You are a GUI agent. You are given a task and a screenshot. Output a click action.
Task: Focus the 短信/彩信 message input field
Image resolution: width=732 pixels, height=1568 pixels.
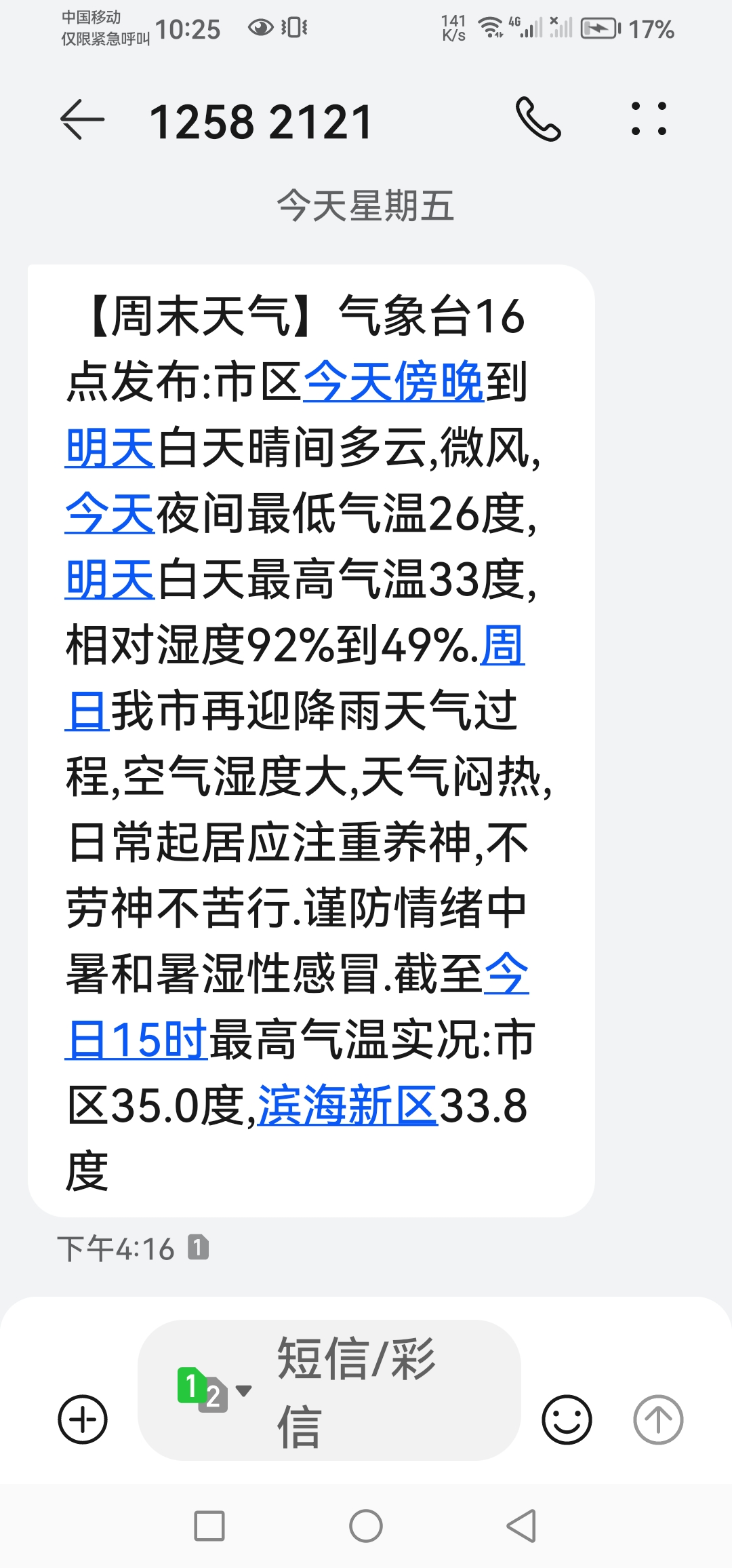point(380,1390)
